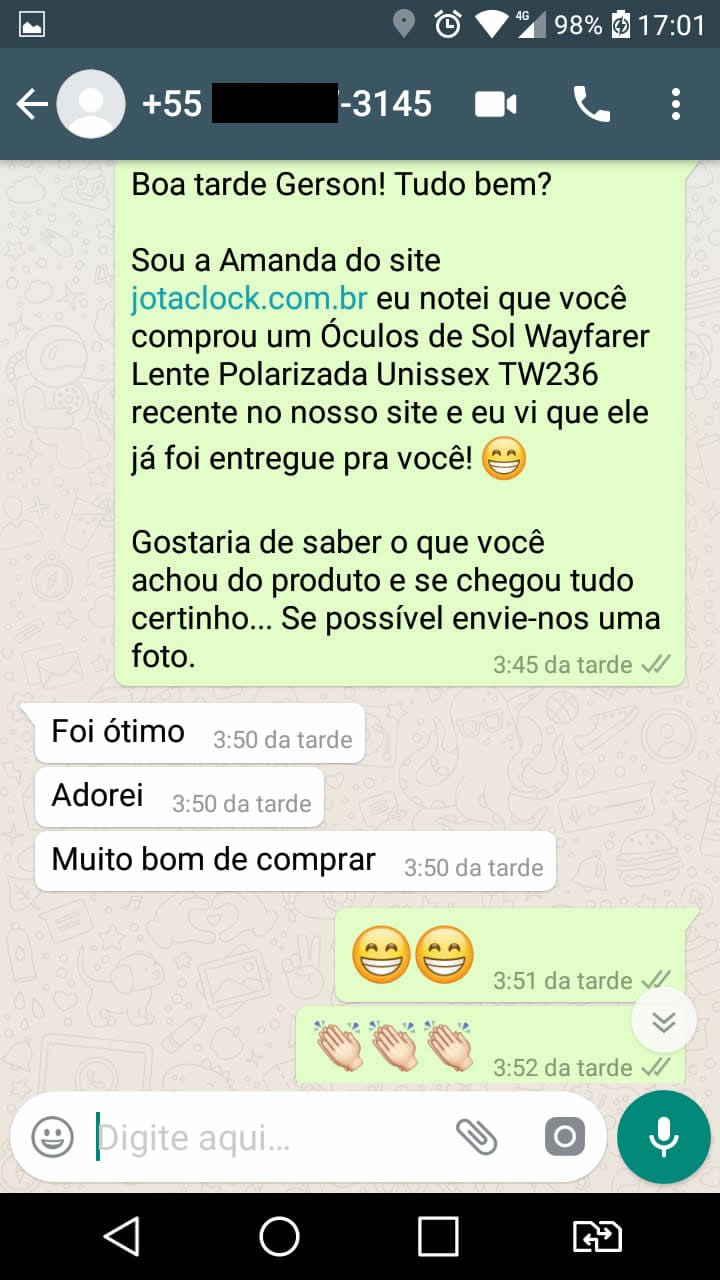Image resolution: width=720 pixels, height=1280 pixels.
Task: Go back to the chat list
Action: [32, 104]
